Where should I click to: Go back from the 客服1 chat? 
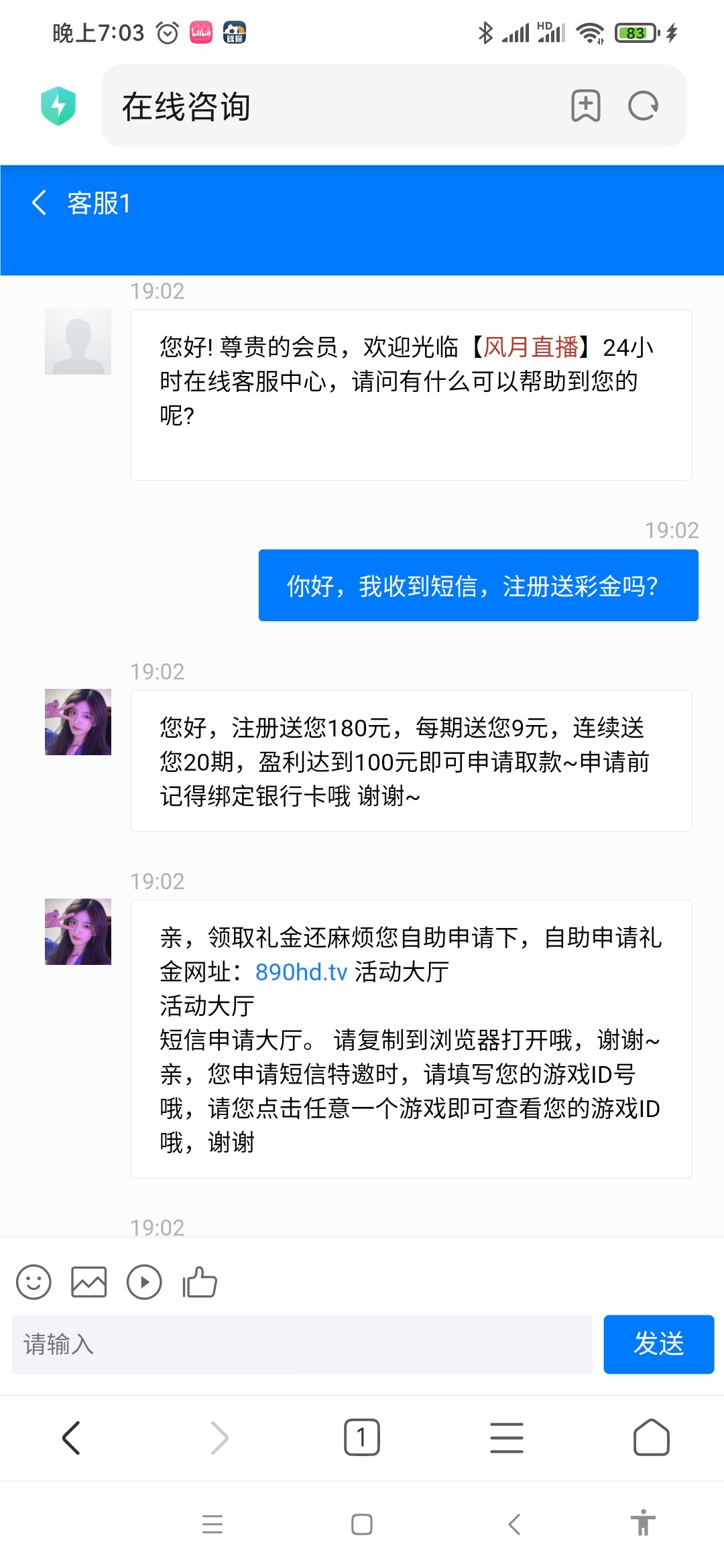[40, 202]
